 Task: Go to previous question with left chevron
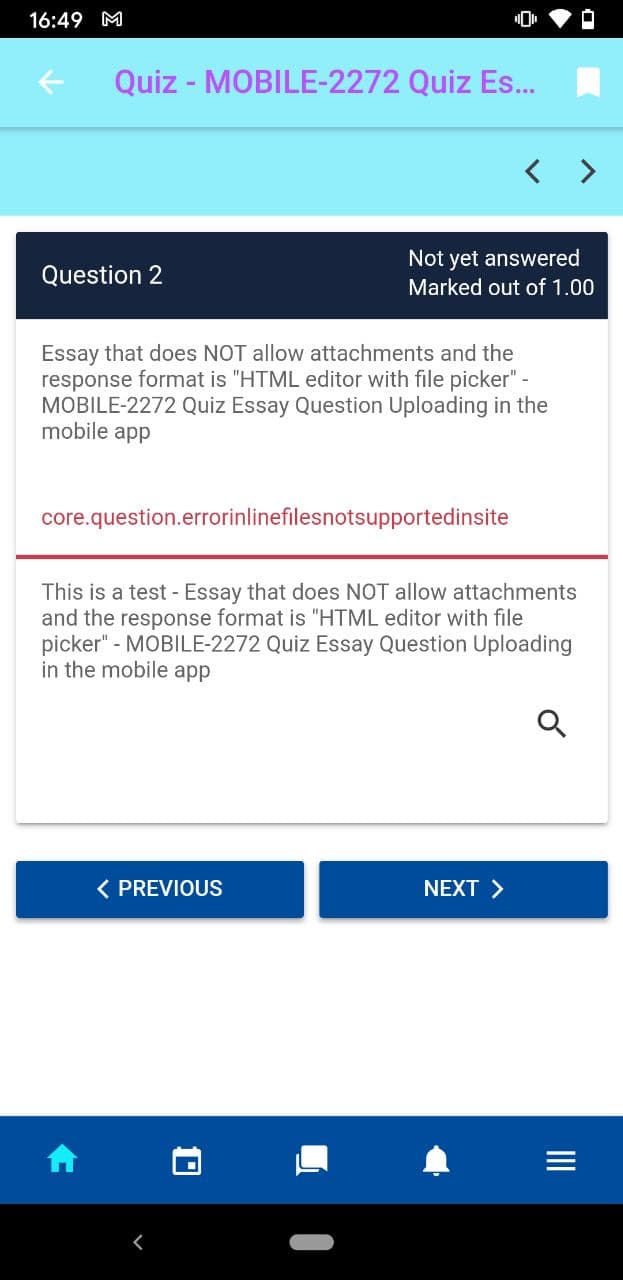pos(533,172)
